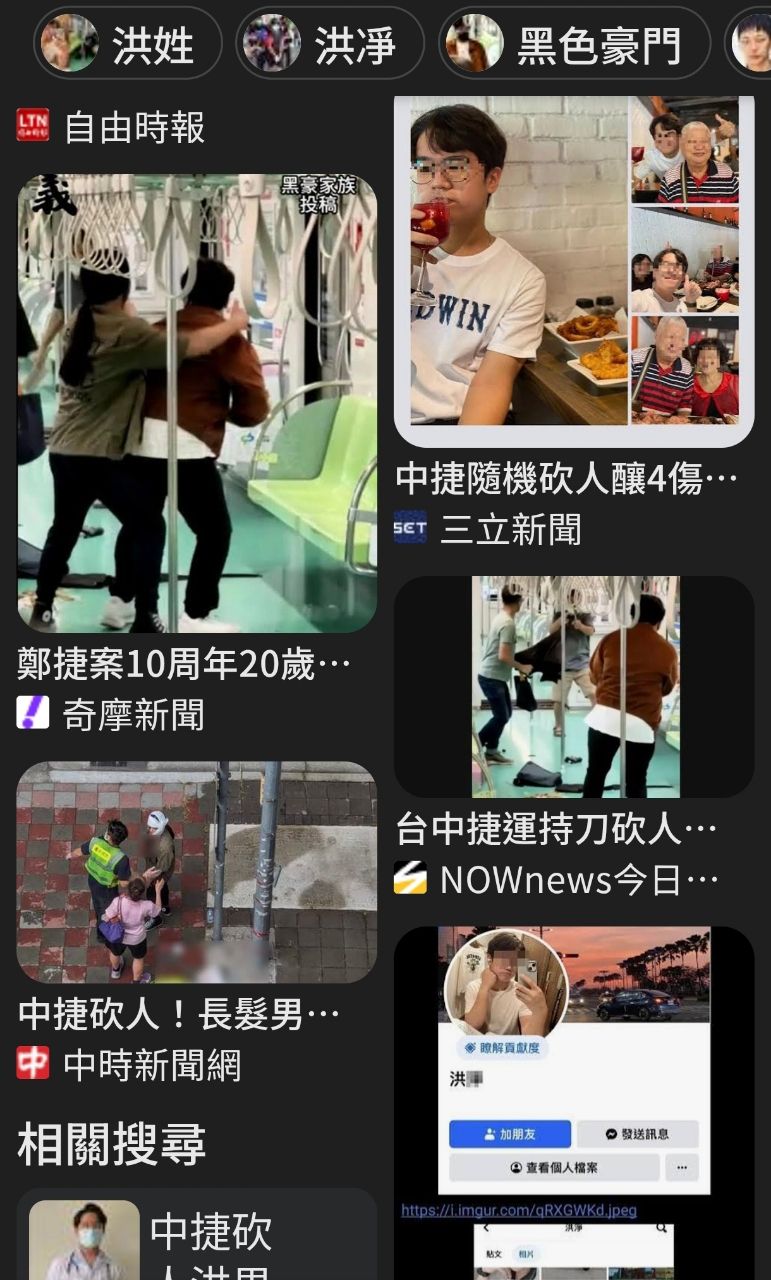771x1280 pixels.
Task: Open the 台中捷運持刀砍人 result from NOWnews
Action: tap(574, 687)
